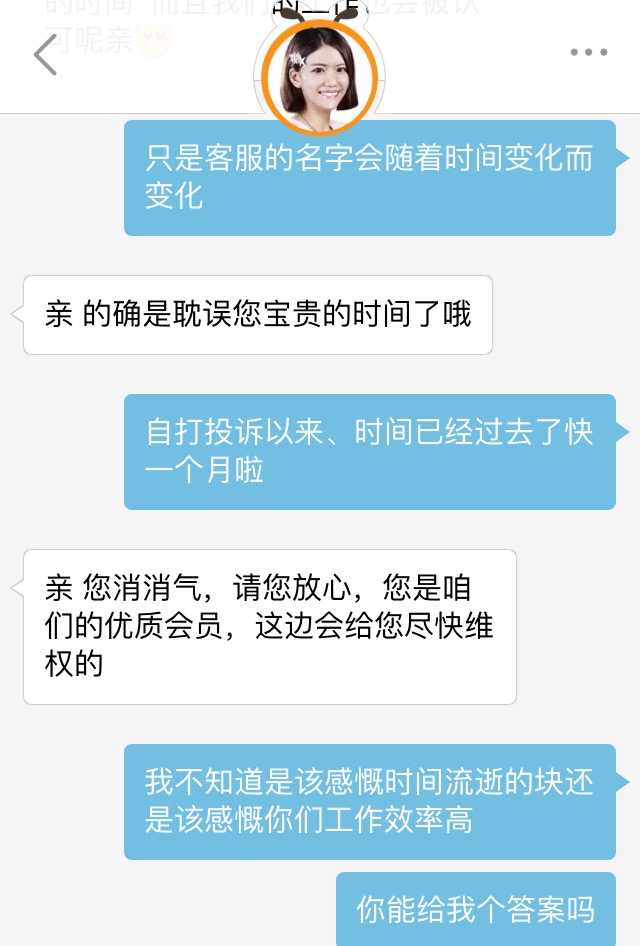Open the three-dot overflow menu
Viewport: 640px width, 946px height.
coord(589,53)
